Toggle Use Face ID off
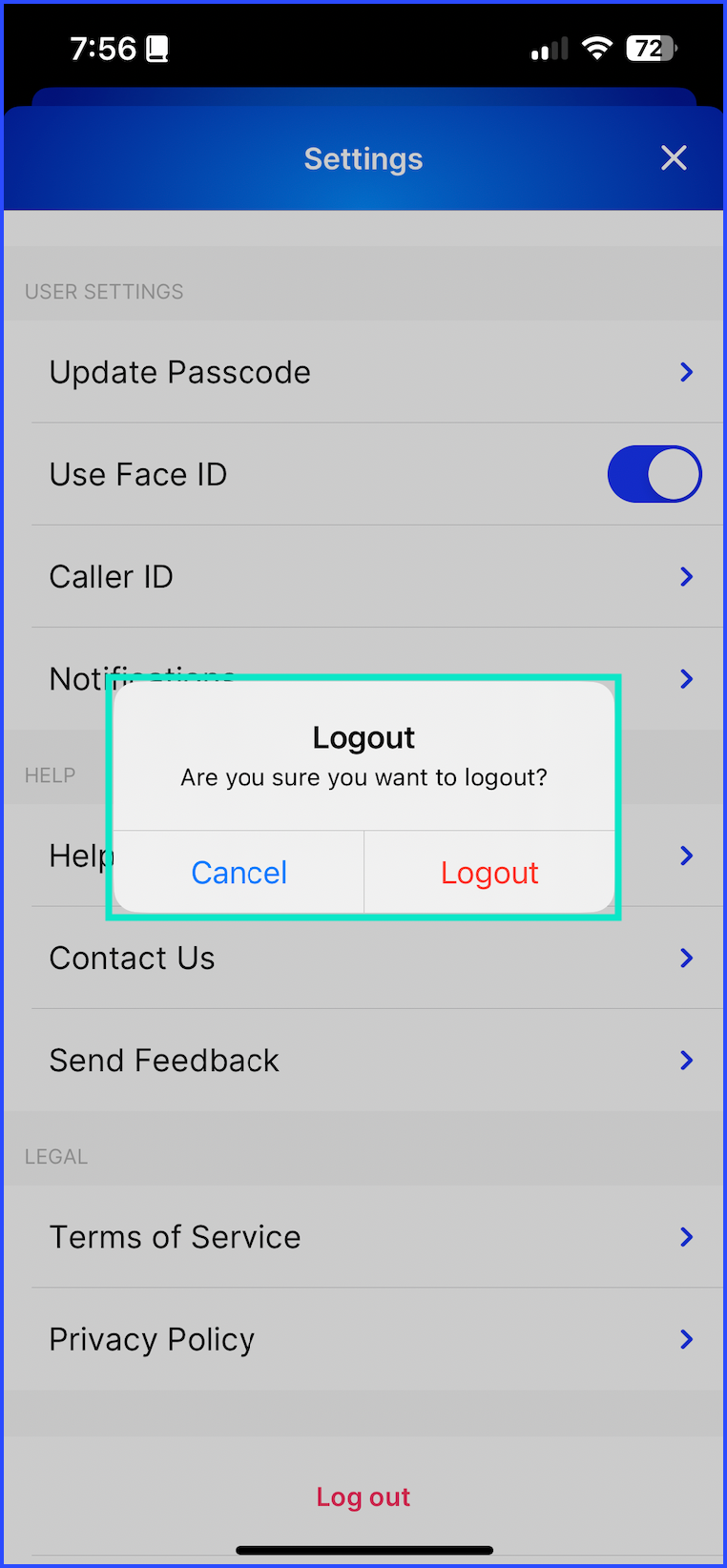This screenshot has height=1568, width=727. pyautogui.click(x=654, y=474)
